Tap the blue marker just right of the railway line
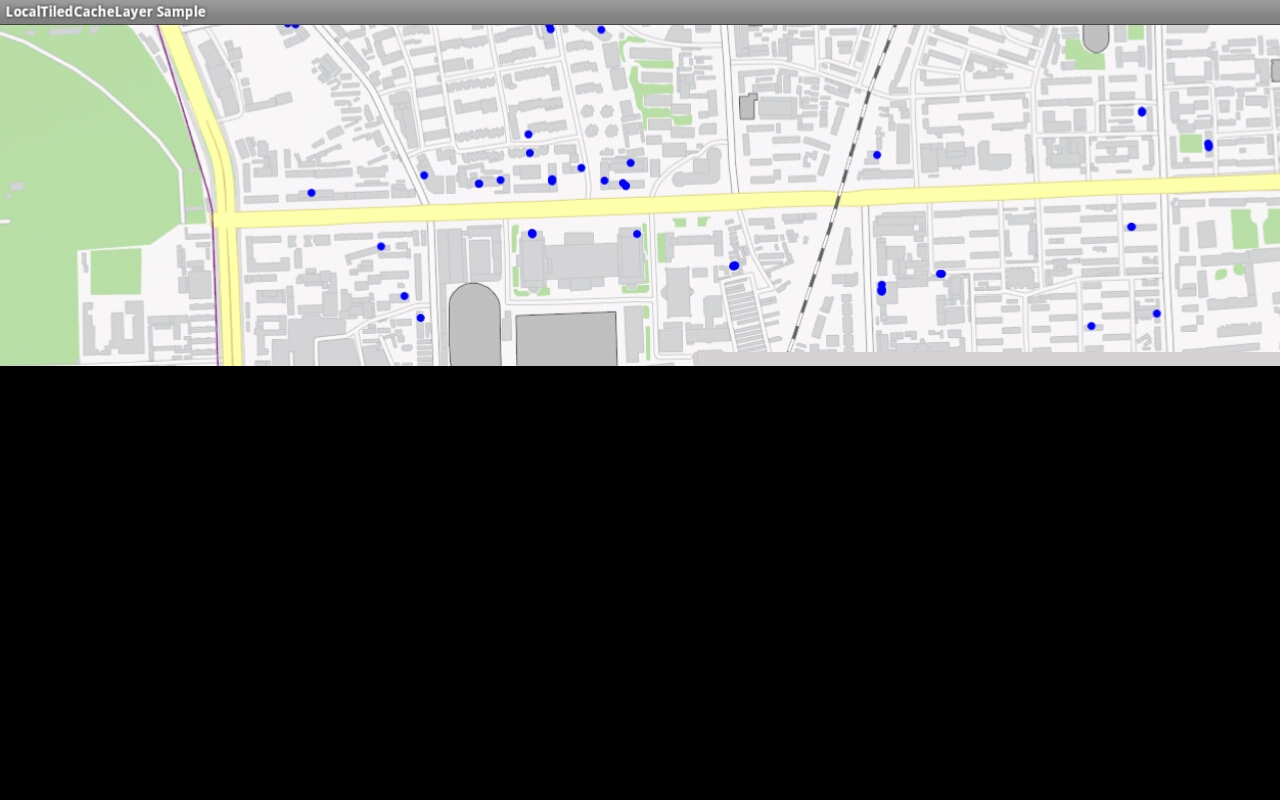Image resolution: width=1280 pixels, height=800 pixels. click(x=877, y=155)
